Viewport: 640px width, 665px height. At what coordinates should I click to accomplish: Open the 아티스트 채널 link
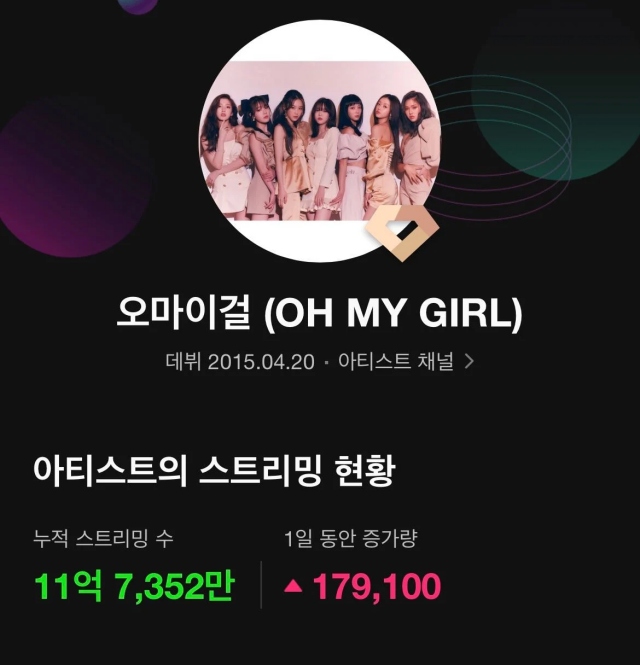[405, 361]
